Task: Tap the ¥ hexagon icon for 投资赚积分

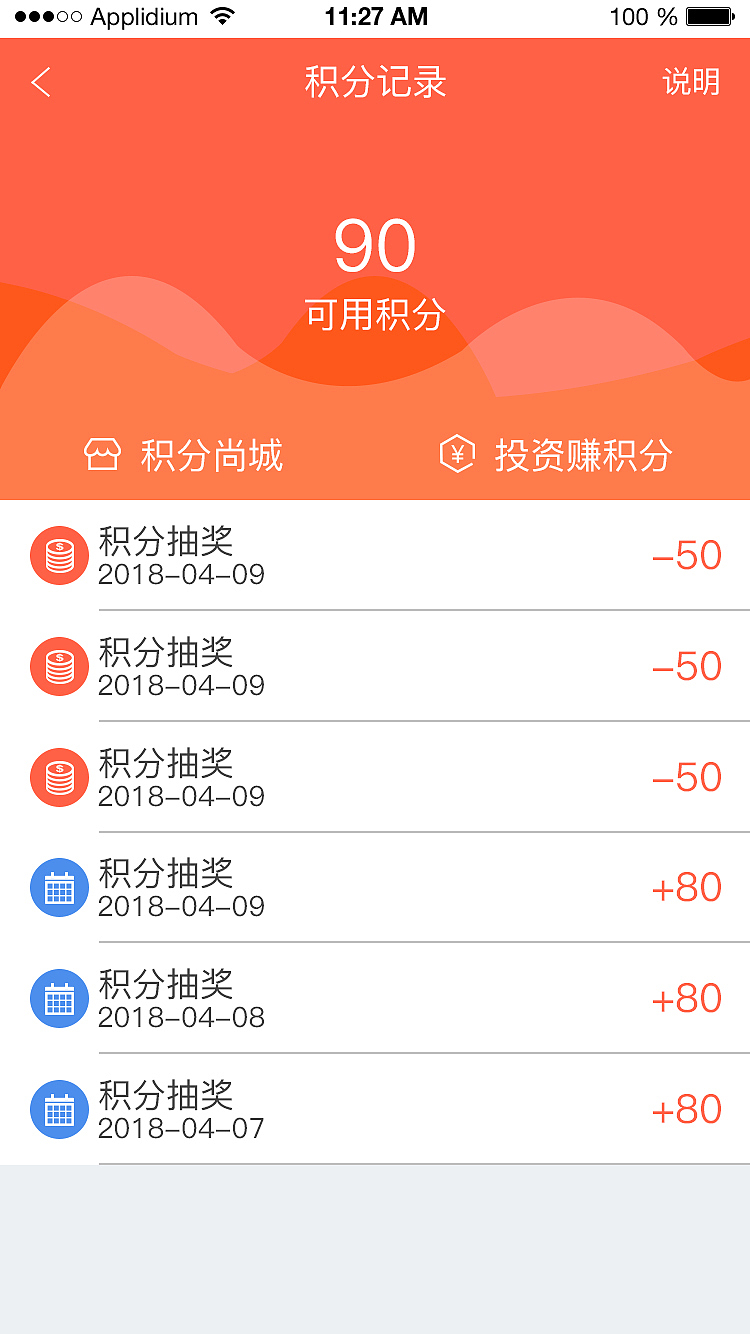Action: pyautogui.click(x=456, y=455)
